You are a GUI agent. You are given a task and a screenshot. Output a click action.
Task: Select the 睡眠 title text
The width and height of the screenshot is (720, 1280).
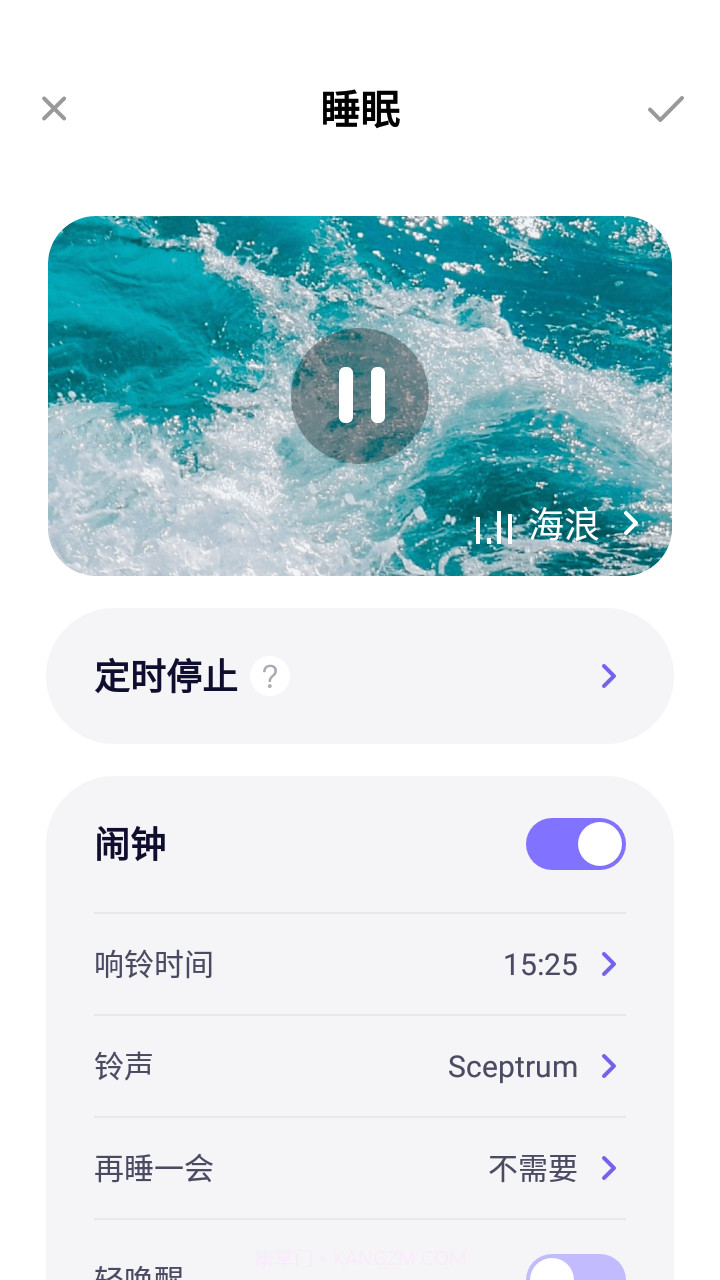tap(360, 110)
